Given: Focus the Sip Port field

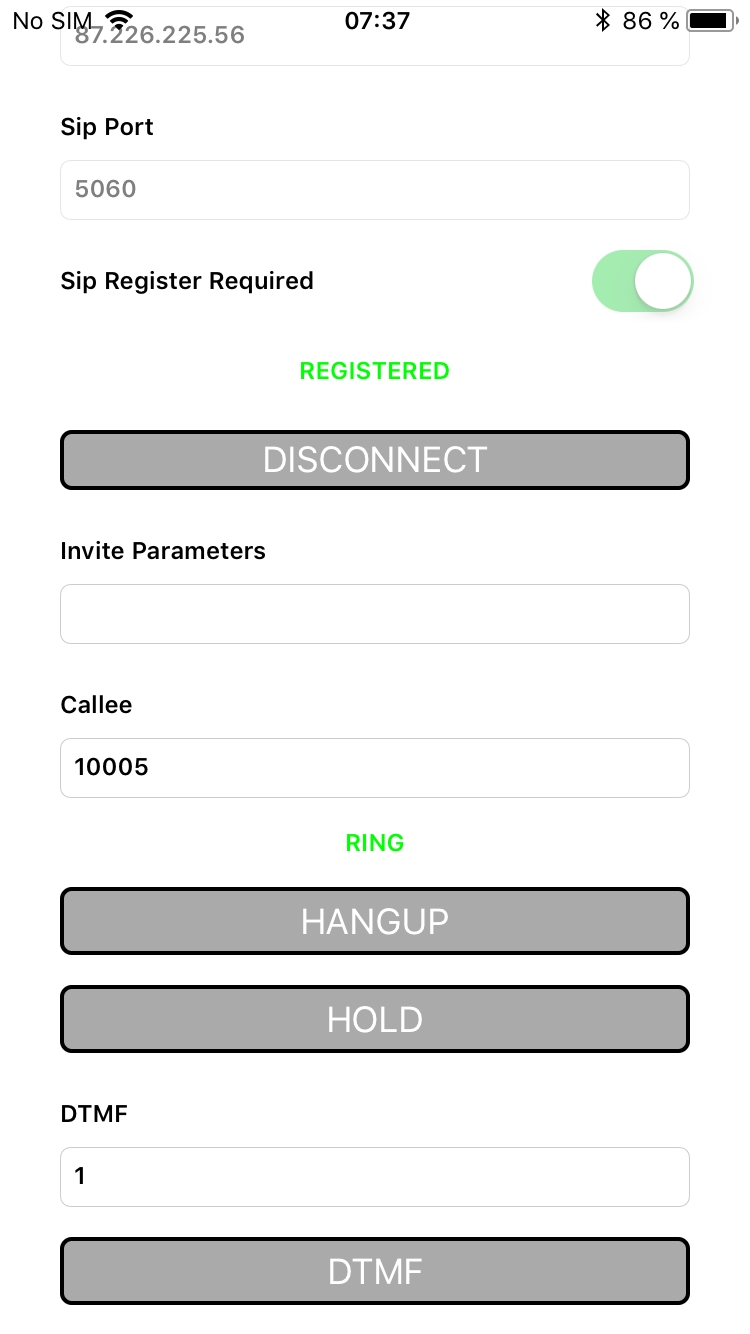Looking at the screenshot, I should (x=375, y=189).
